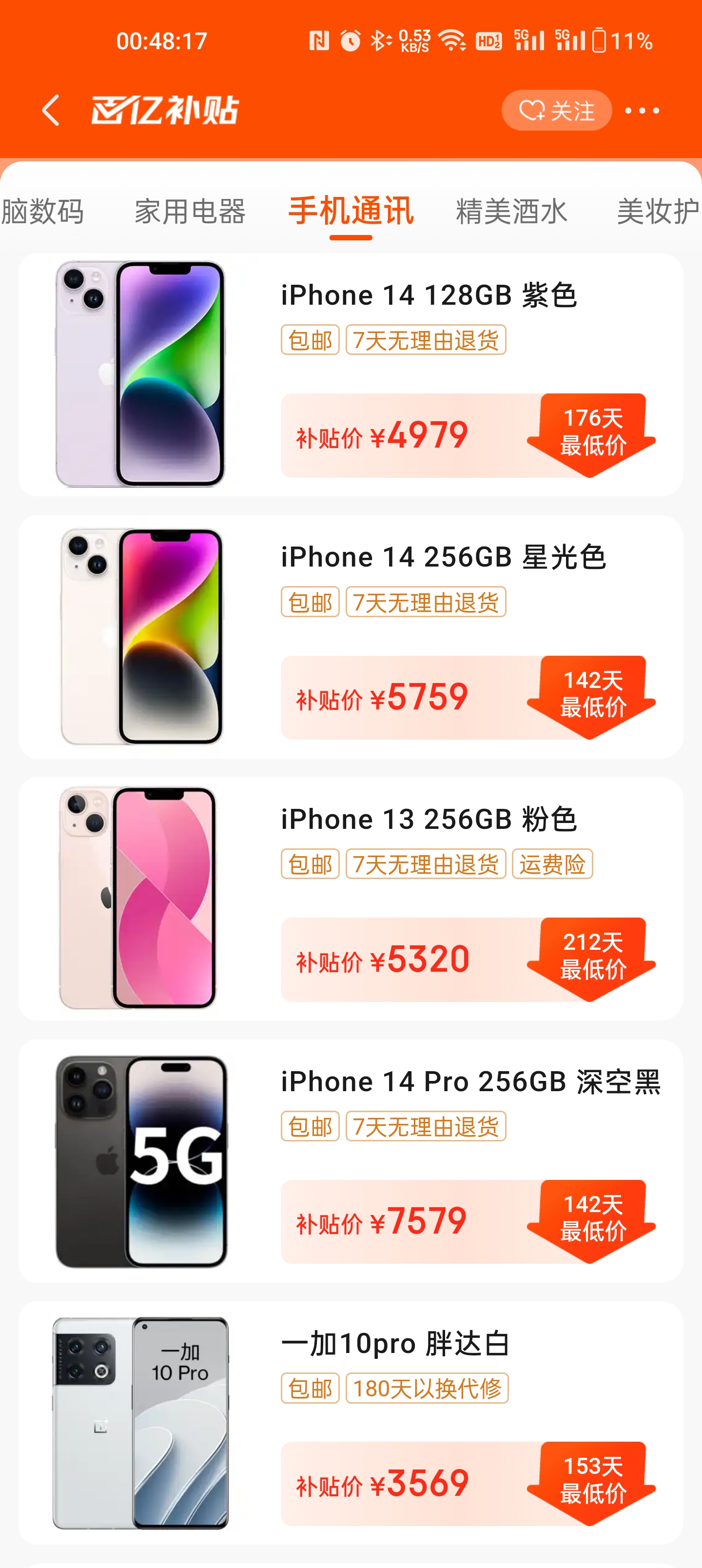Switch to the 家用电器 category tab
Viewport: 702px width, 1568px height.
(191, 211)
